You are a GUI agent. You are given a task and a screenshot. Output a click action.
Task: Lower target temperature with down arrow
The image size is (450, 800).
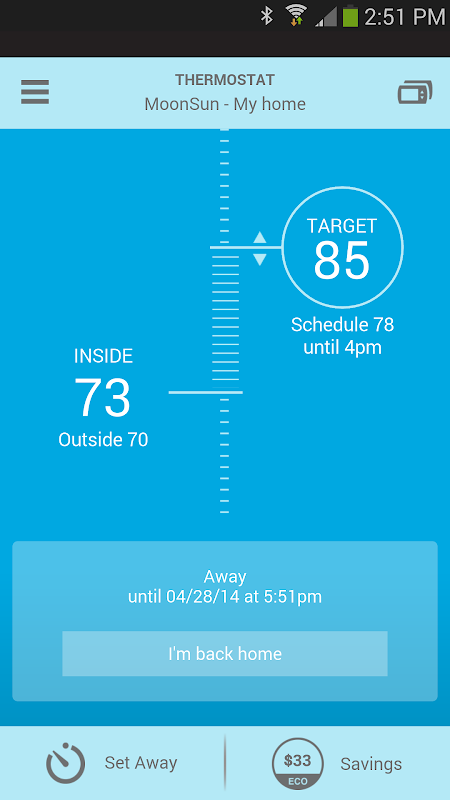(x=260, y=260)
